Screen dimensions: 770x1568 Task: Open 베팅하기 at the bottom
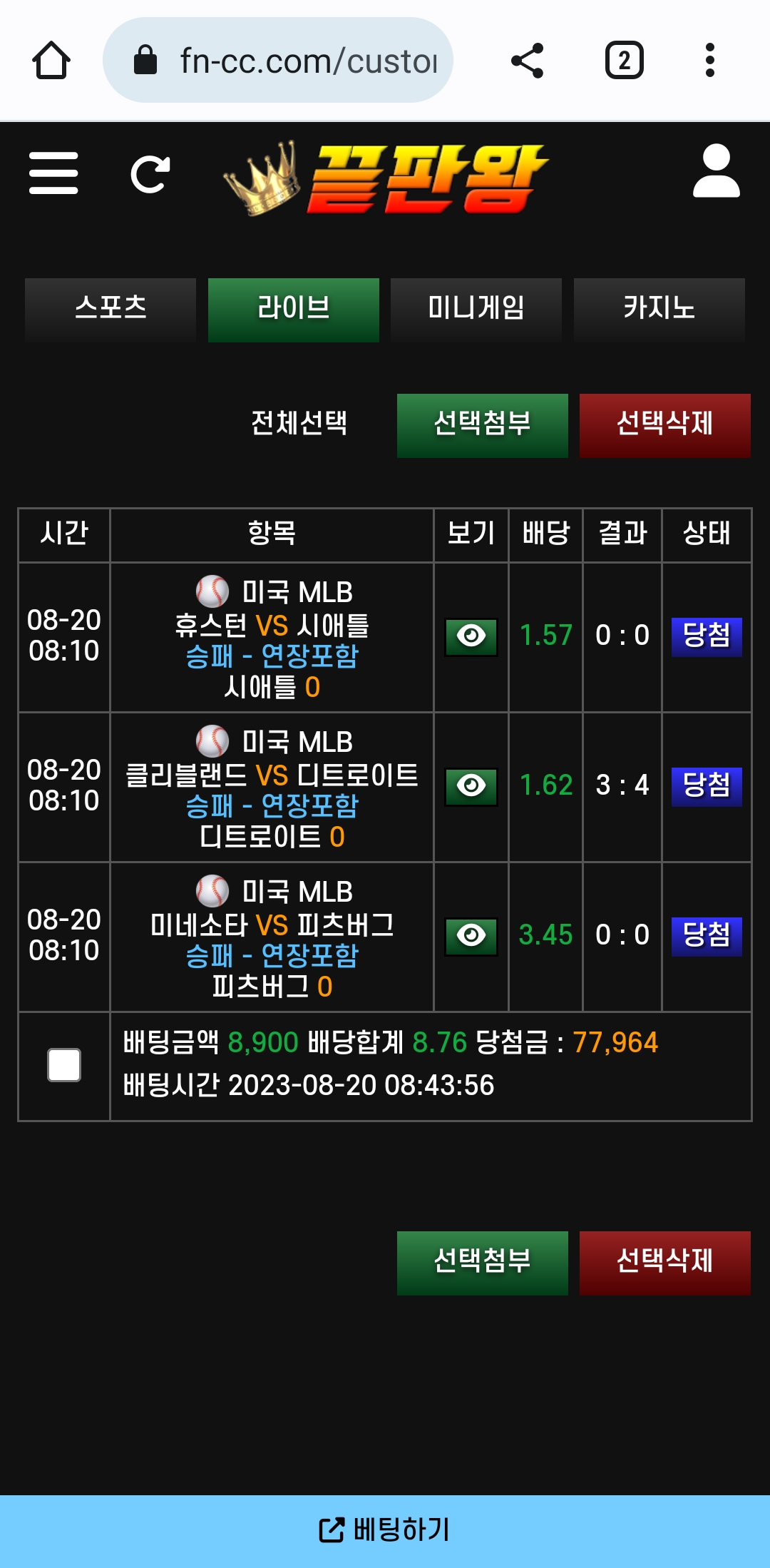tap(385, 1531)
